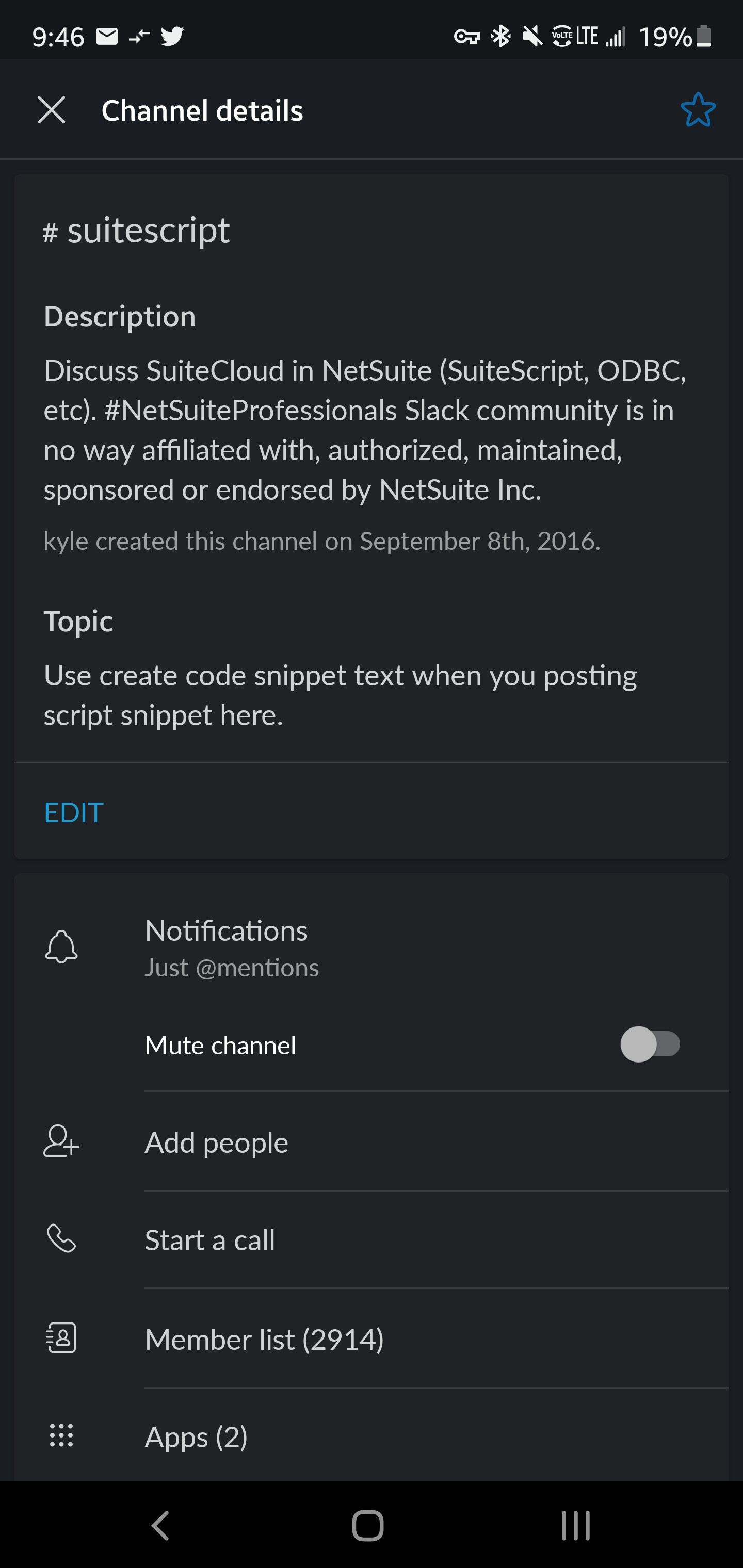Tap EDIT to change channel details
This screenshot has height=1568, width=743.
tap(74, 812)
